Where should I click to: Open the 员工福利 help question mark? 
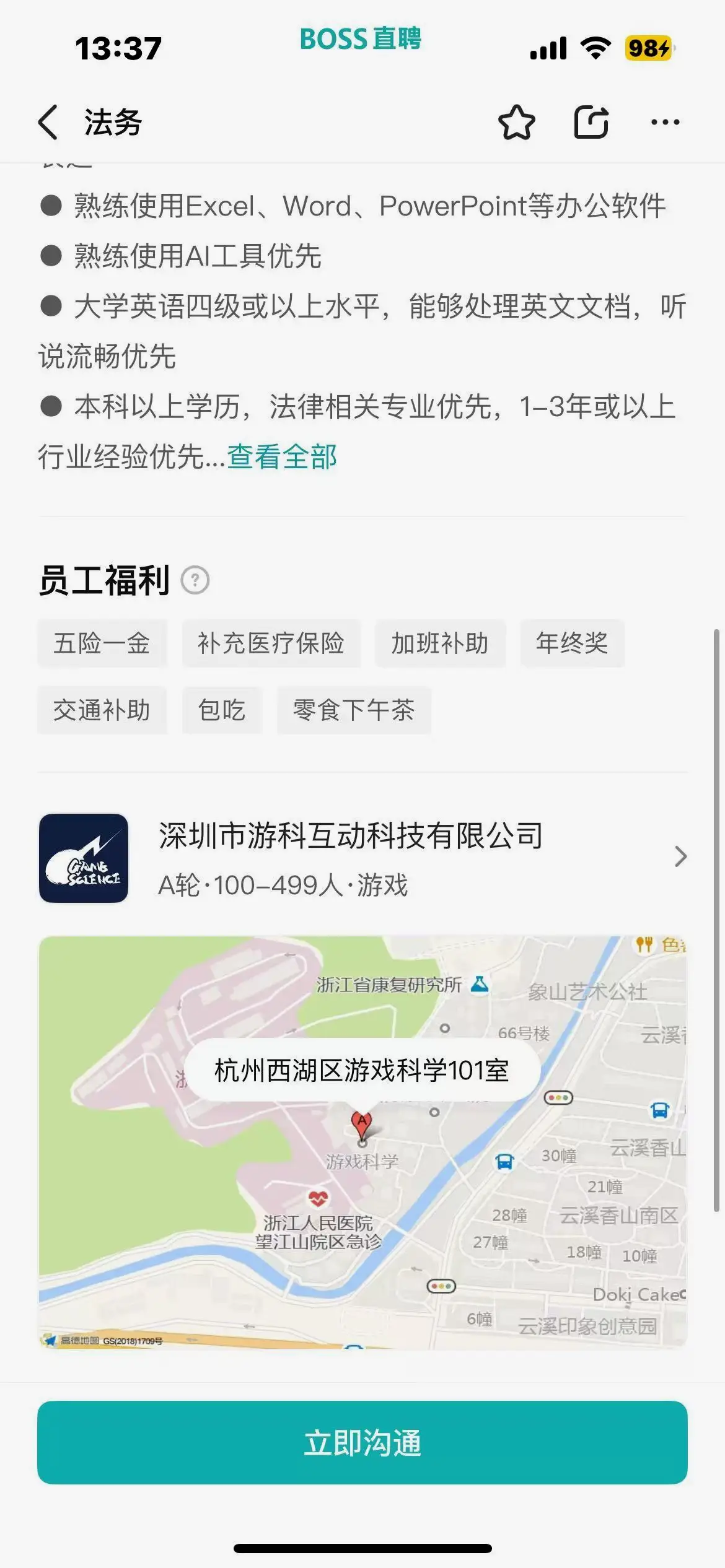(195, 581)
